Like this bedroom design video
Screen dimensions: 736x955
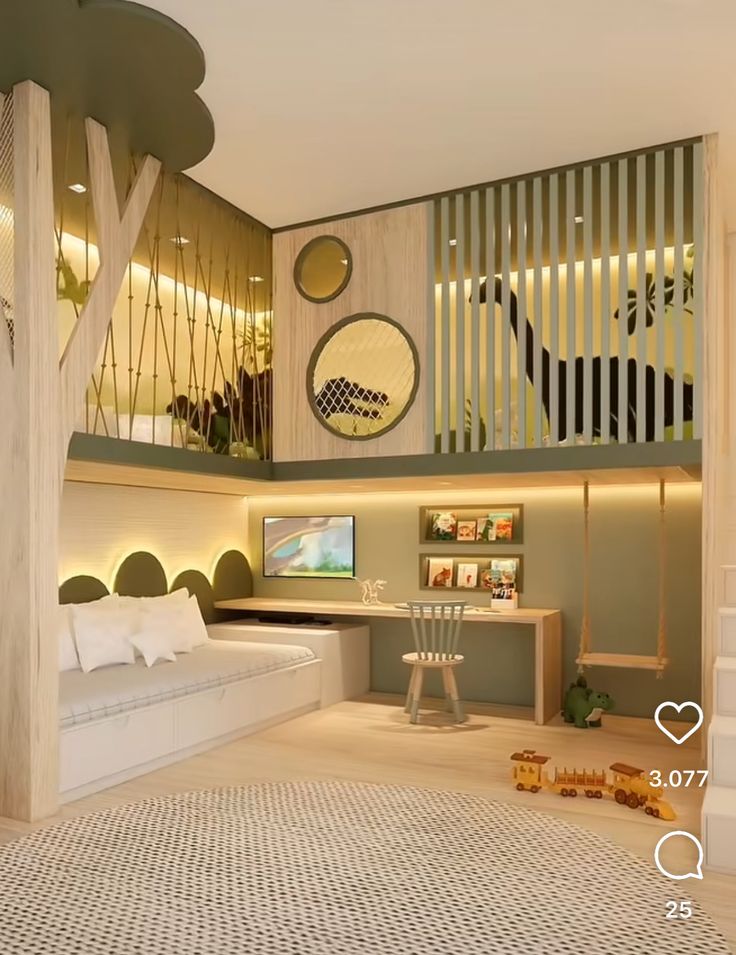click(x=678, y=722)
